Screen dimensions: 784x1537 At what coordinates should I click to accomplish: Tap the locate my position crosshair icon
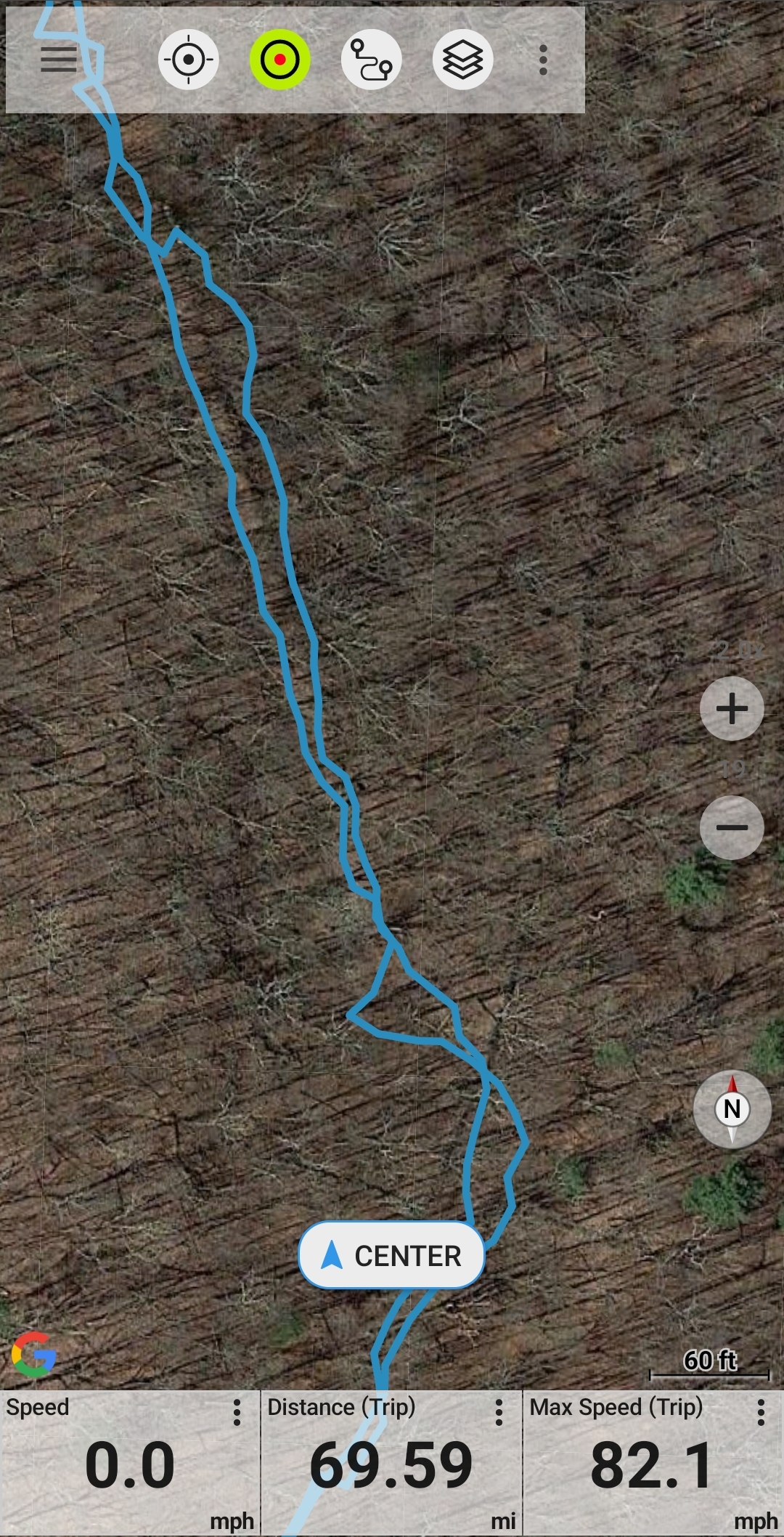click(188, 60)
